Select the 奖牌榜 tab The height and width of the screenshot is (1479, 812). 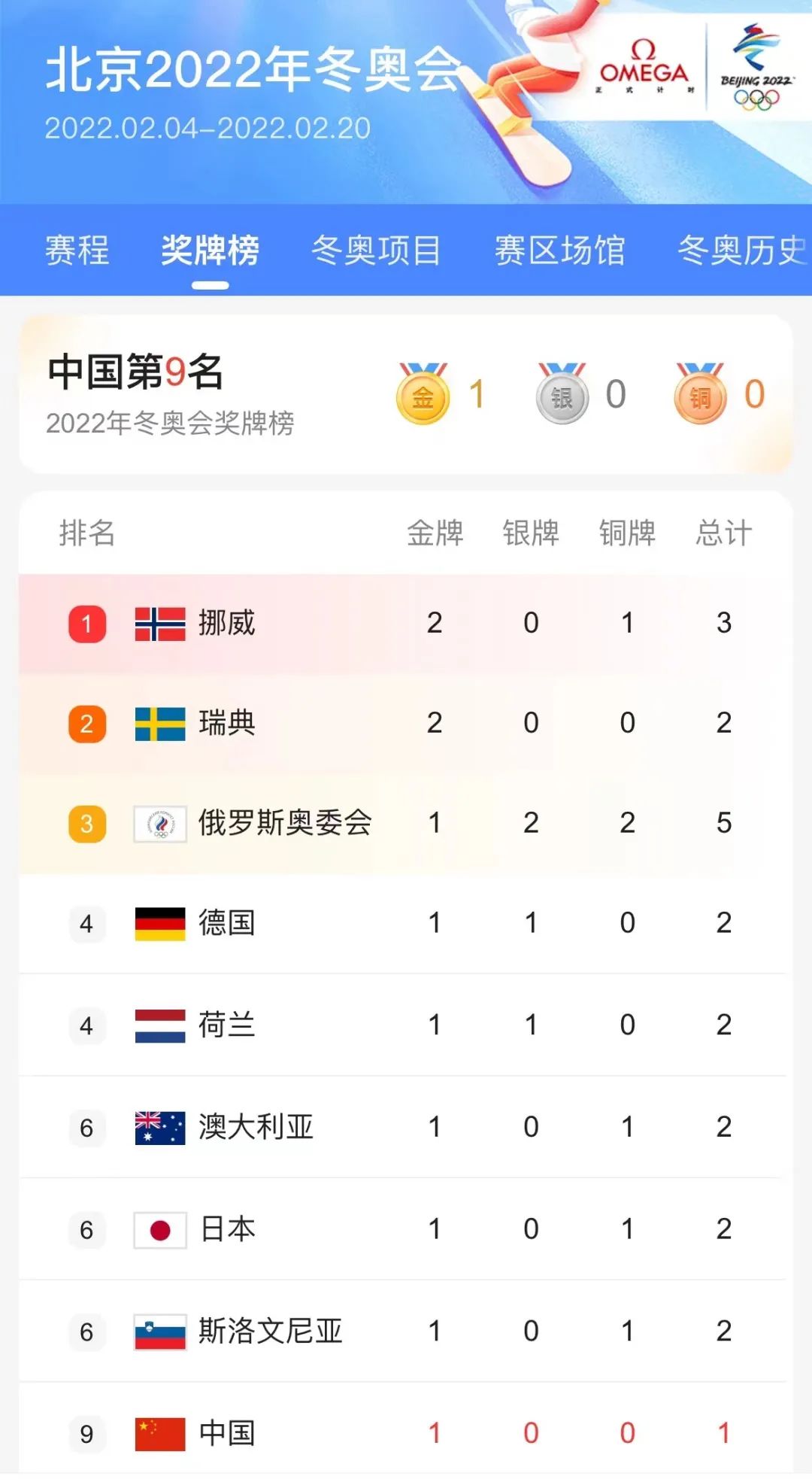pos(210,250)
